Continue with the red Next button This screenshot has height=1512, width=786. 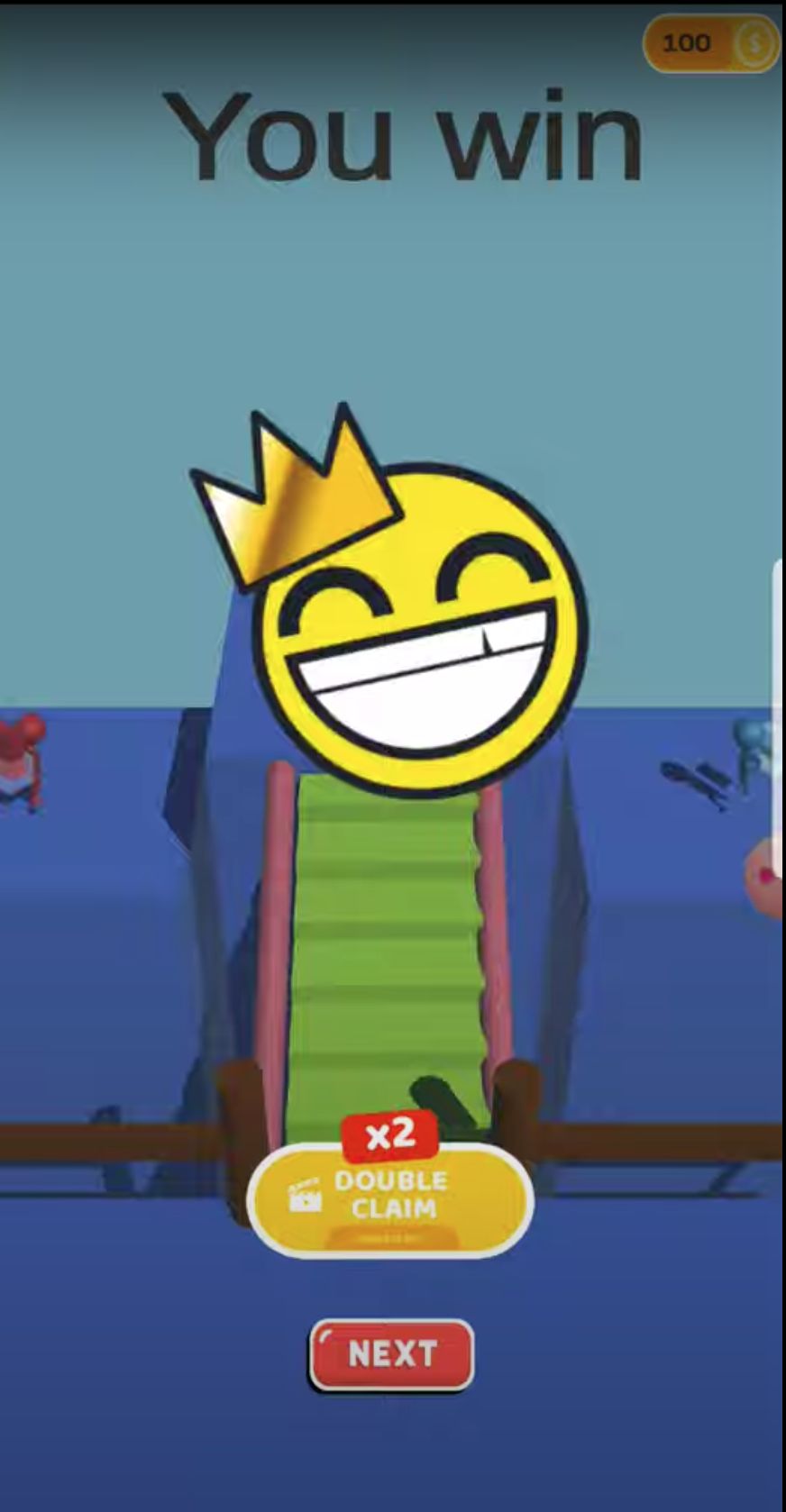click(392, 1353)
